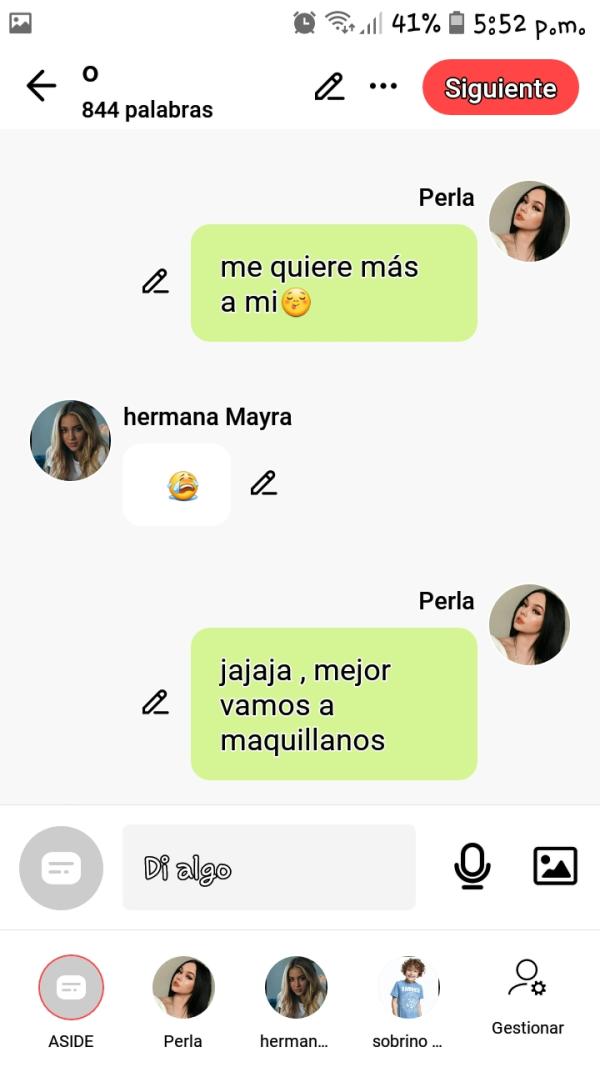This screenshot has height=1067, width=600.
Task: Switch speaker to hermana Mayra
Action: [295, 988]
